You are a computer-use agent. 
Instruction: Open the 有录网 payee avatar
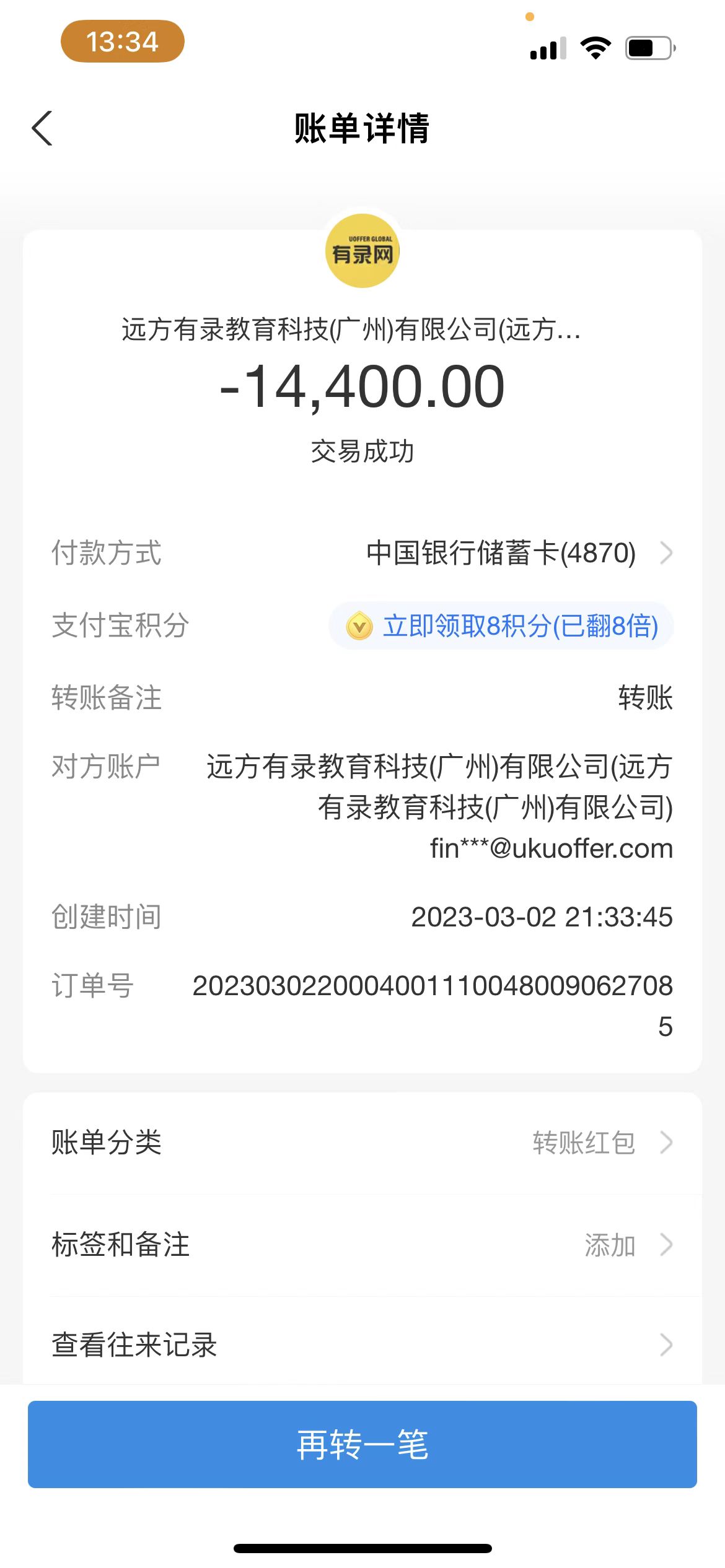coord(362,251)
